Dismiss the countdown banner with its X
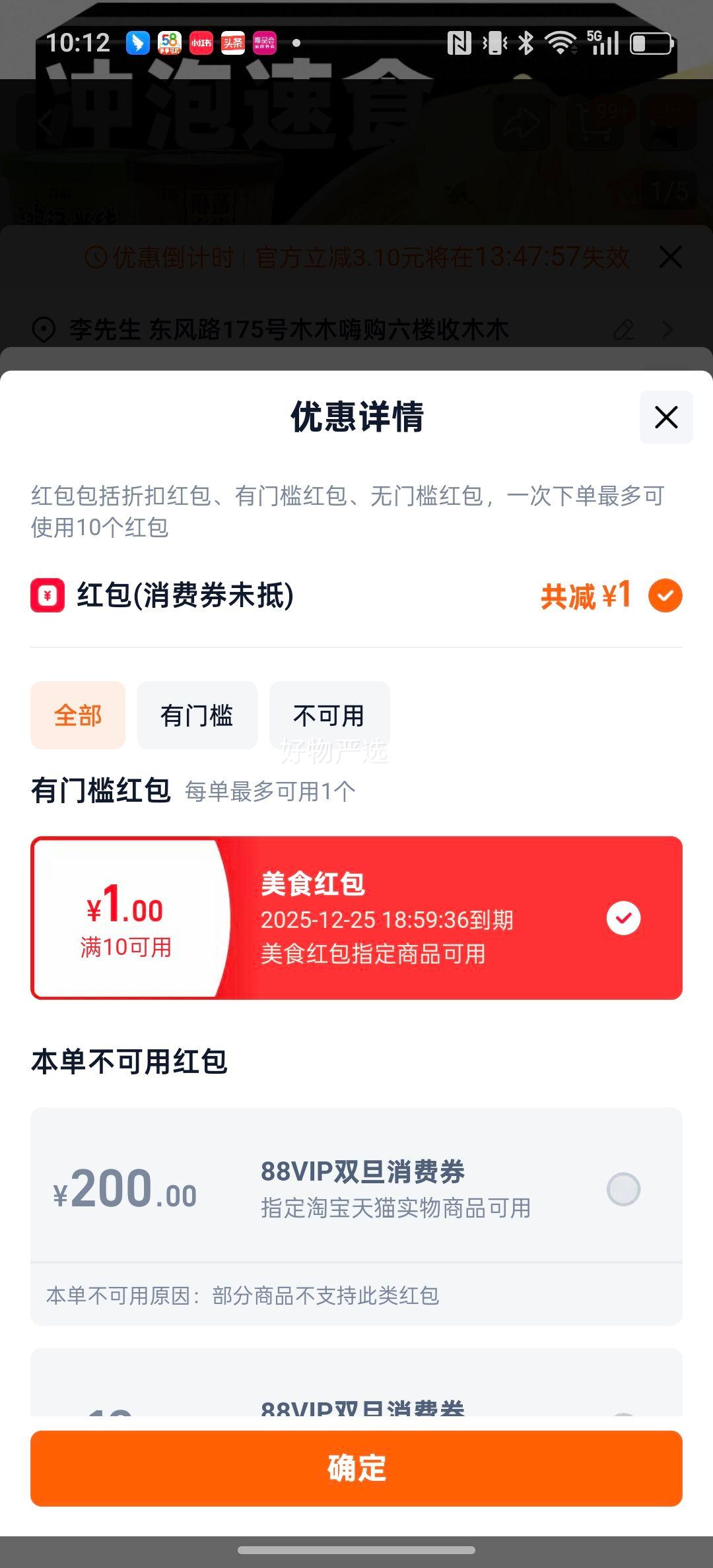The image size is (713, 1568). pyautogui.click(x=671, y=257)
